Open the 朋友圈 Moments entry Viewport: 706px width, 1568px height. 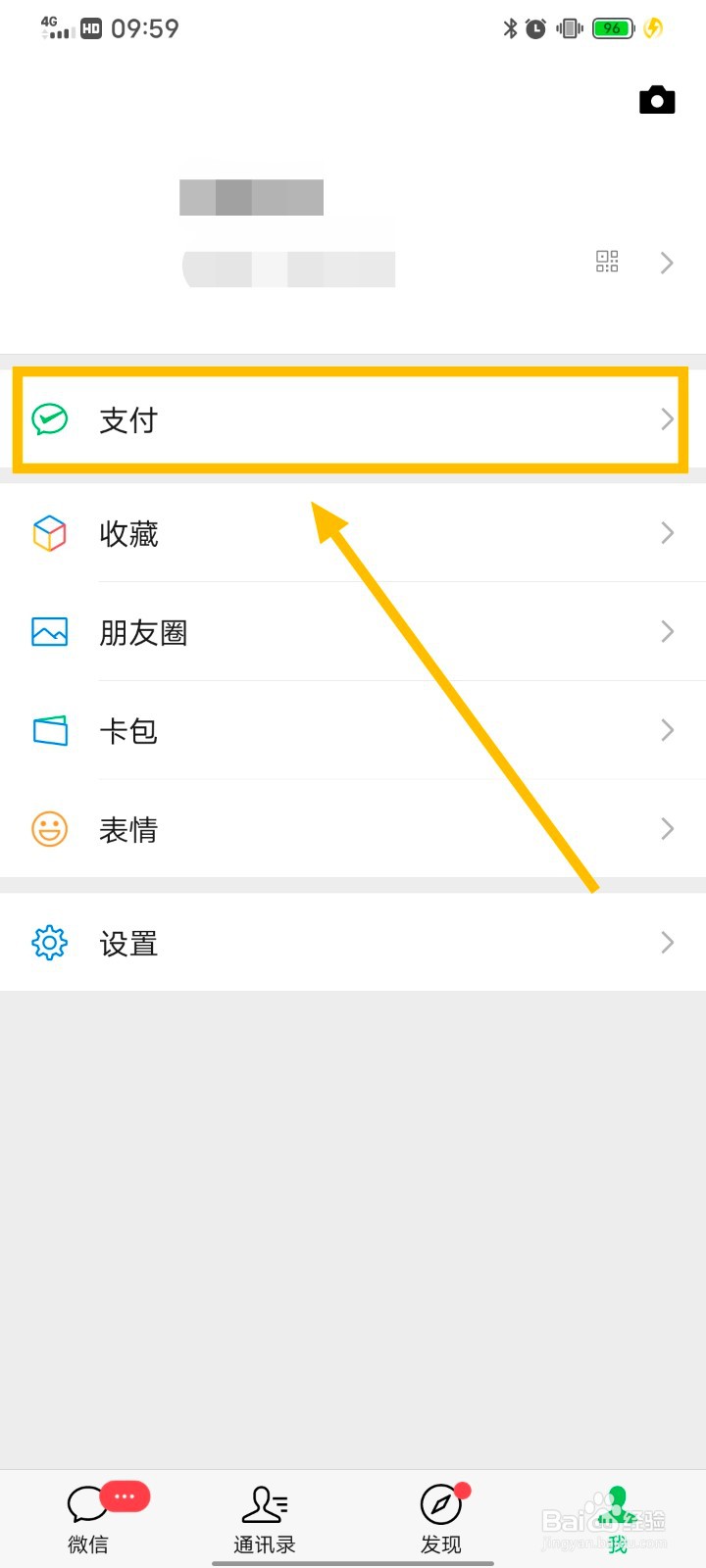pyautogui.click(x=144, y=631)
